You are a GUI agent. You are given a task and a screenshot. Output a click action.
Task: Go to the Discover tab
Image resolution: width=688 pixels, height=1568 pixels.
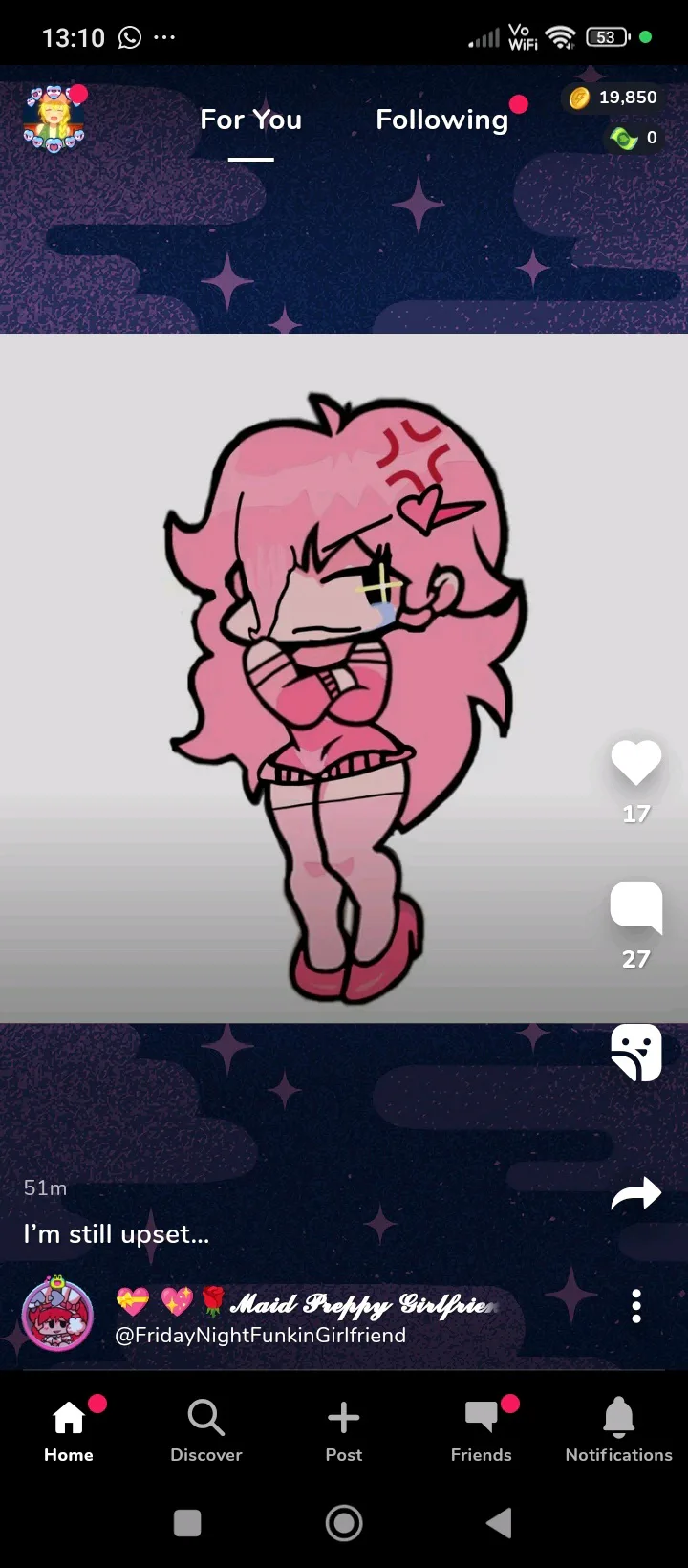pyautogui.click(x=206, y=1430)
